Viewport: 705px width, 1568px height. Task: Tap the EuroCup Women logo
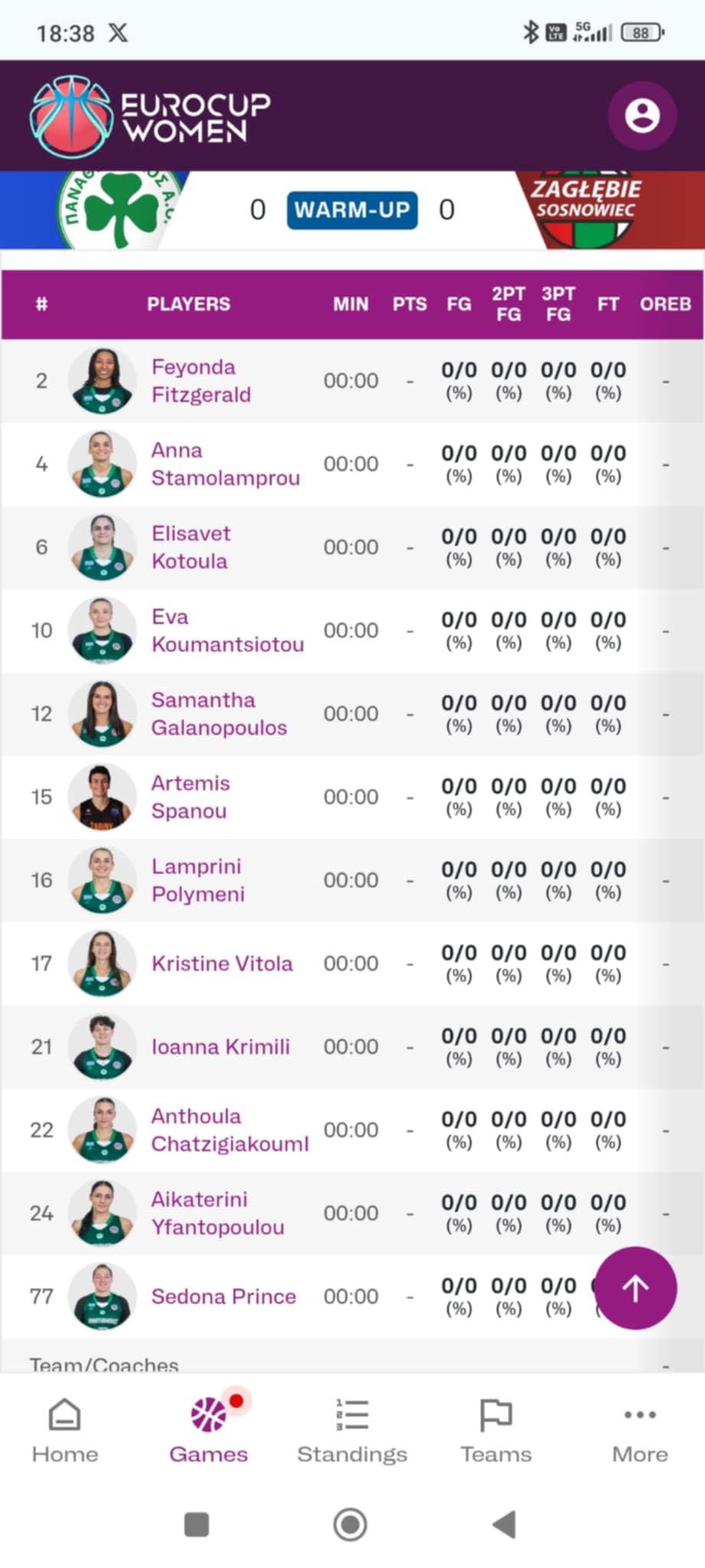tap(150, 116)
